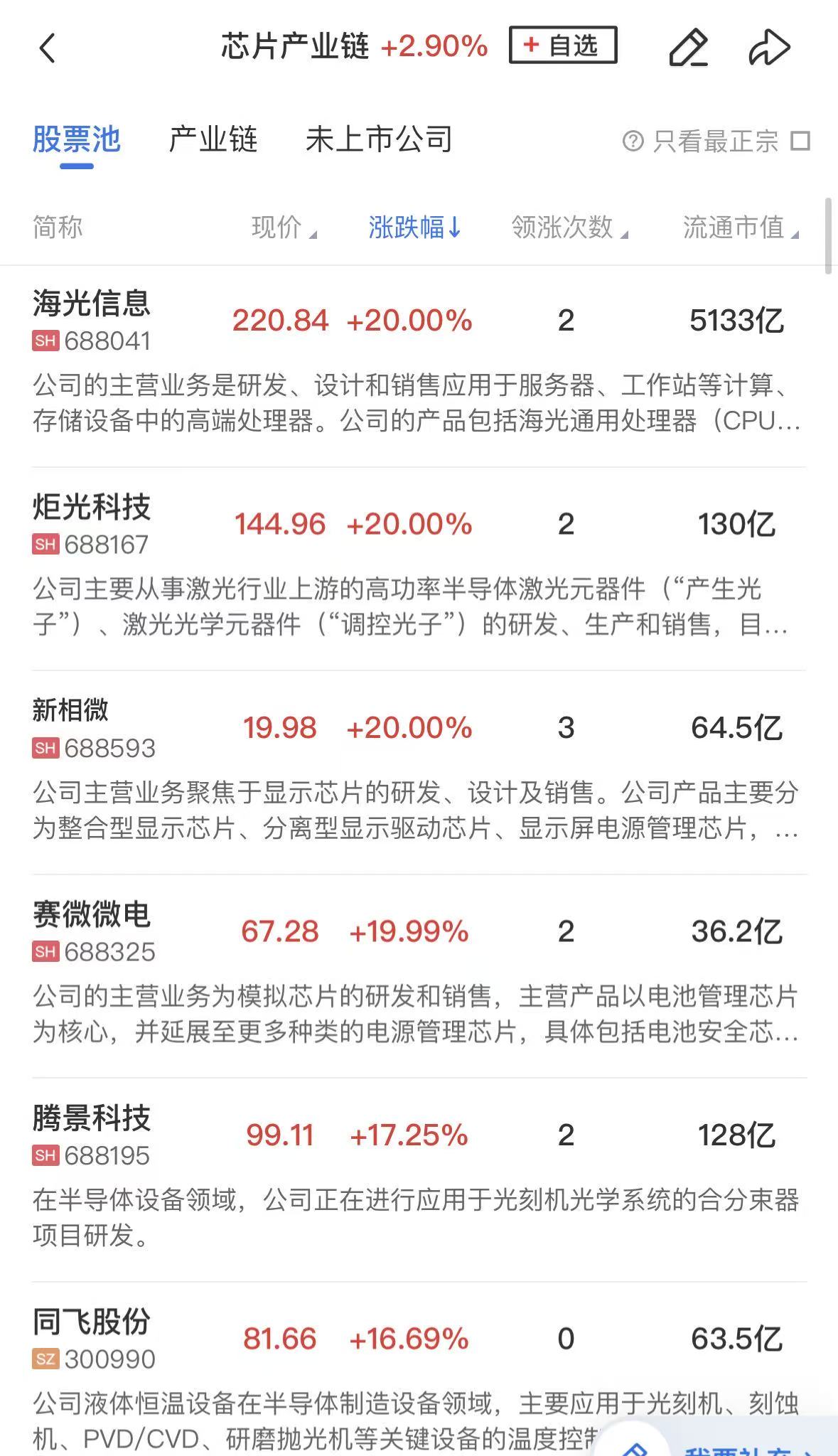Add 芯片产业链 to 自选 watchlist
The height and width of the screenshot is (1456, 838).
(562, 45)
